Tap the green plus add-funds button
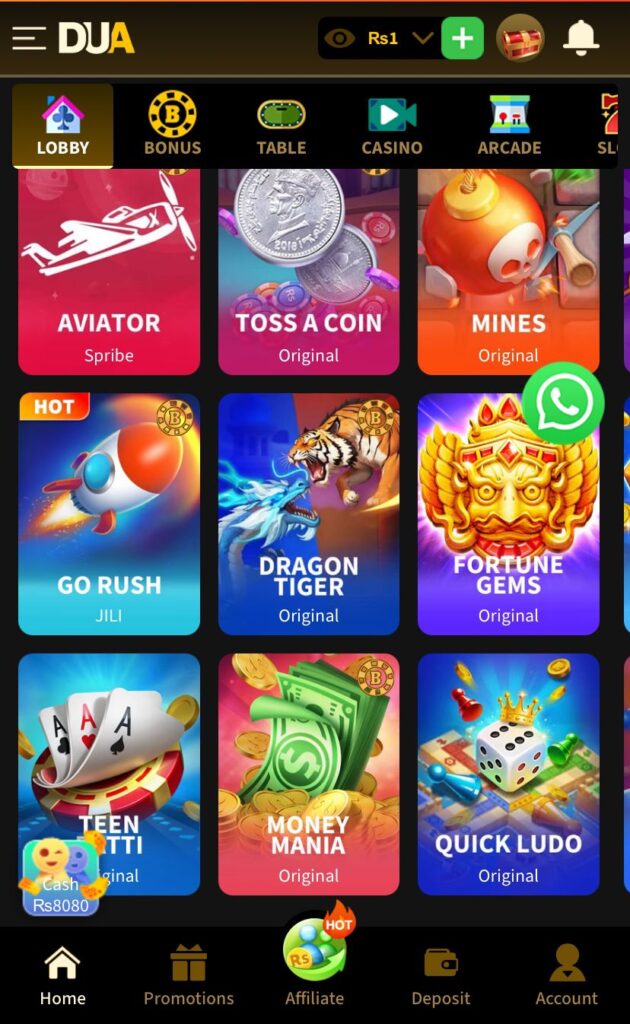The height and width of the screenshot is (1024, 630). point(462,39)
